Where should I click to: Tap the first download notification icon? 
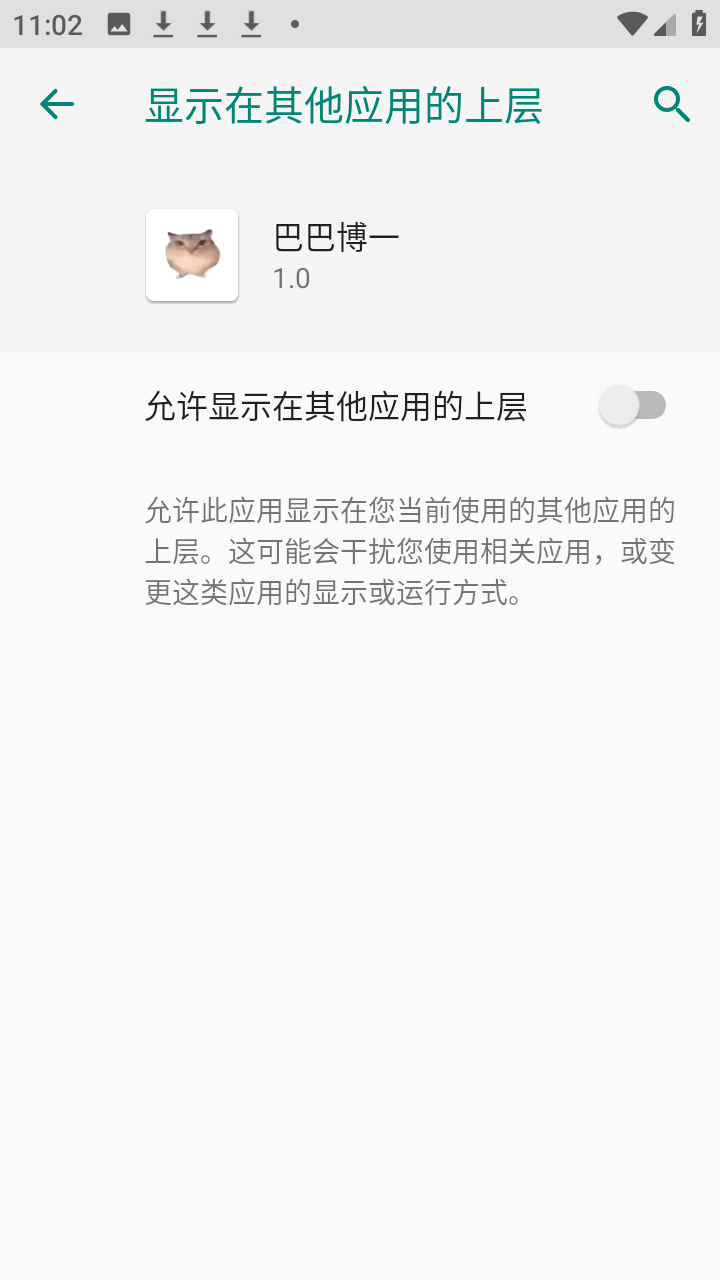pyautogui.click(x=165, y=23)
